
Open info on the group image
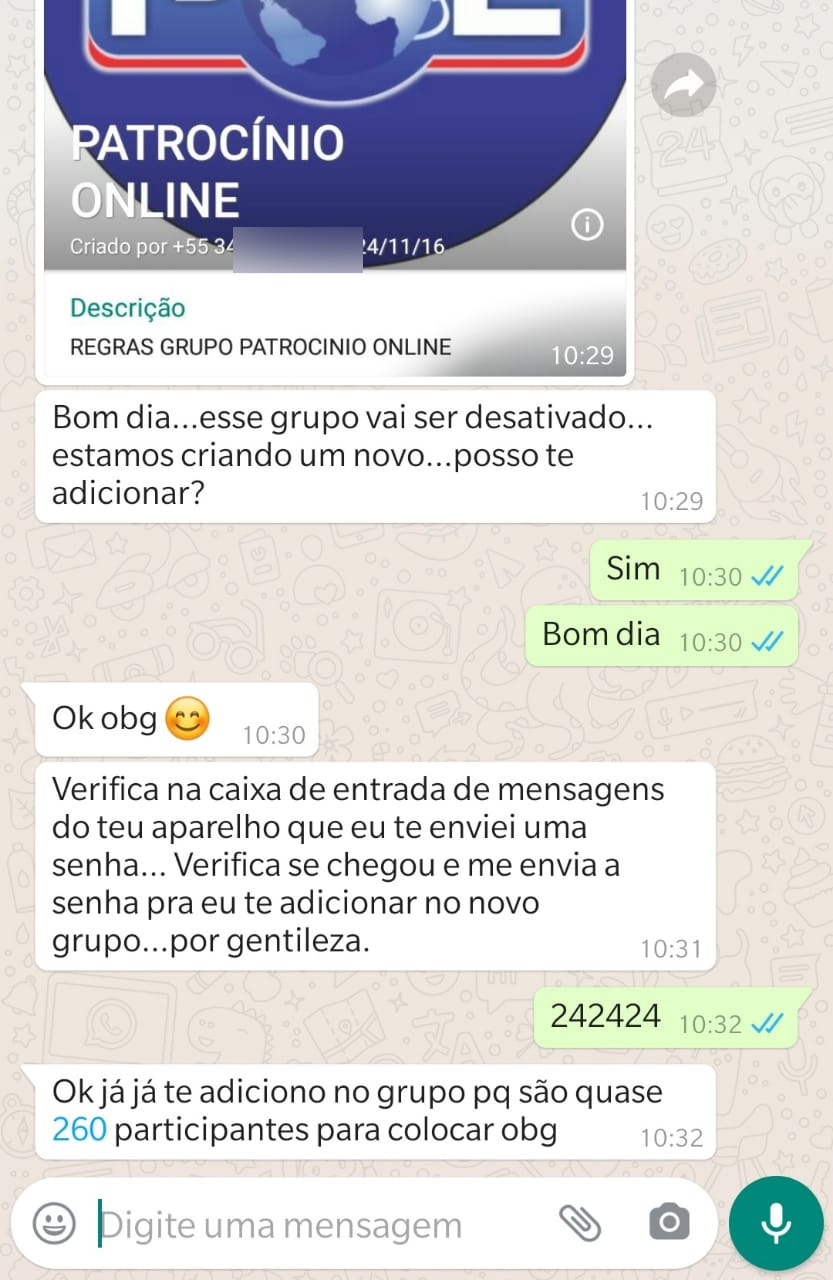(x=587, y=226)
